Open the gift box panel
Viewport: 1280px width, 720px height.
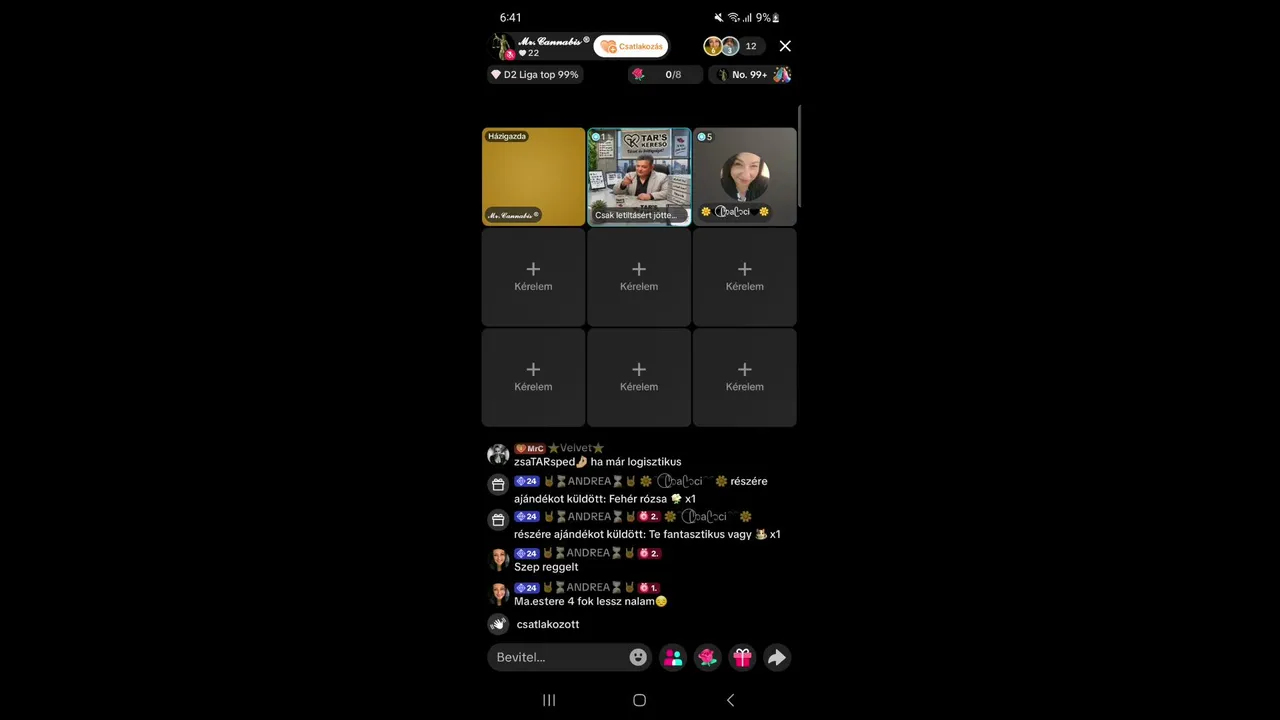(742, 657)
